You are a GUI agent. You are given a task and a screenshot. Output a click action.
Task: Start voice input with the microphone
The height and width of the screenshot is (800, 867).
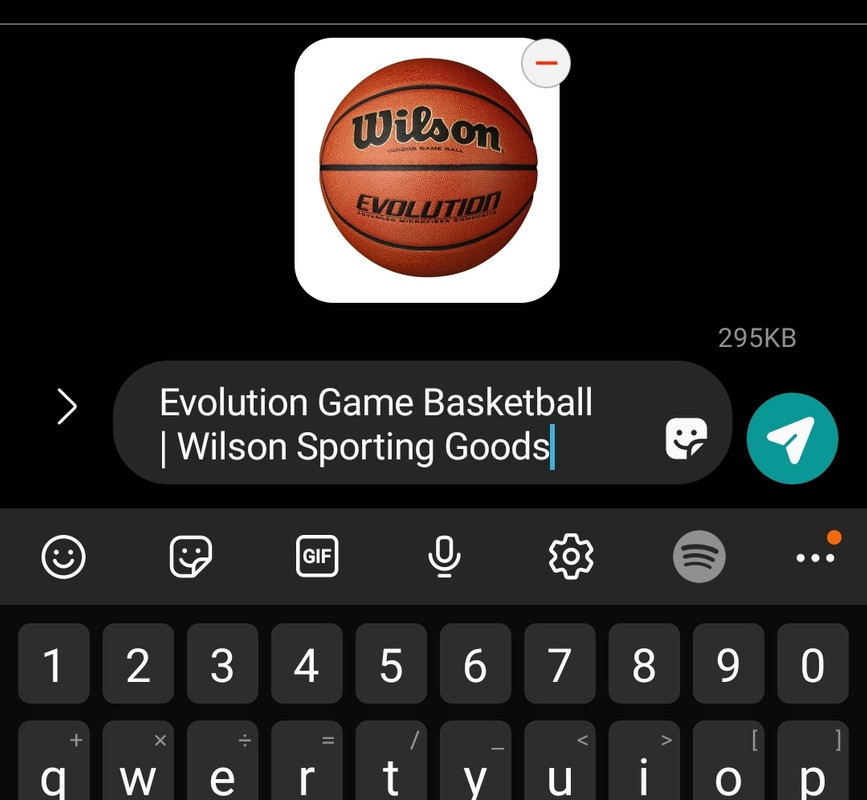click(x=444, y=556)
